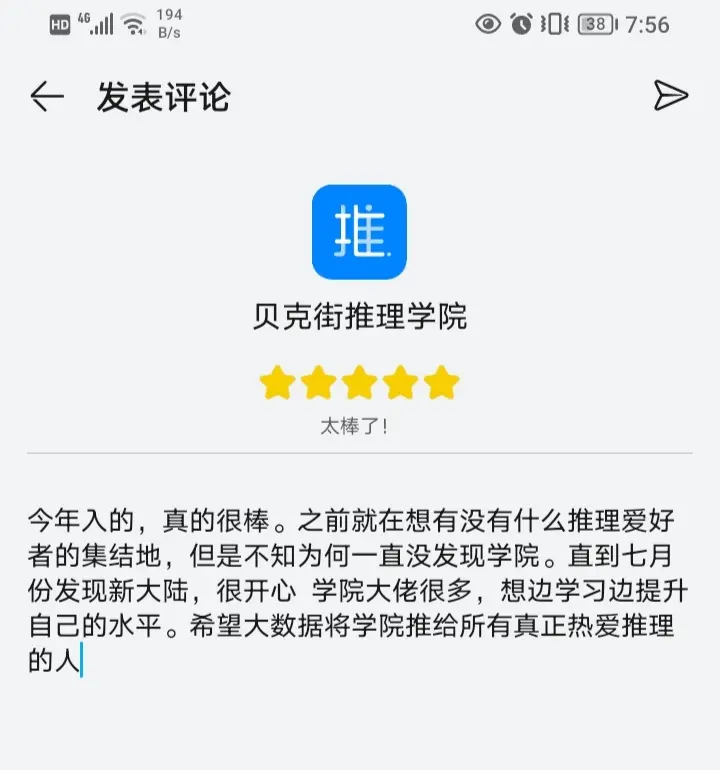Image resolution: width=720 pixels, height=770 pixels.
Task: Send the review with the paper plane icon
Action: click(x=670, y=96)
